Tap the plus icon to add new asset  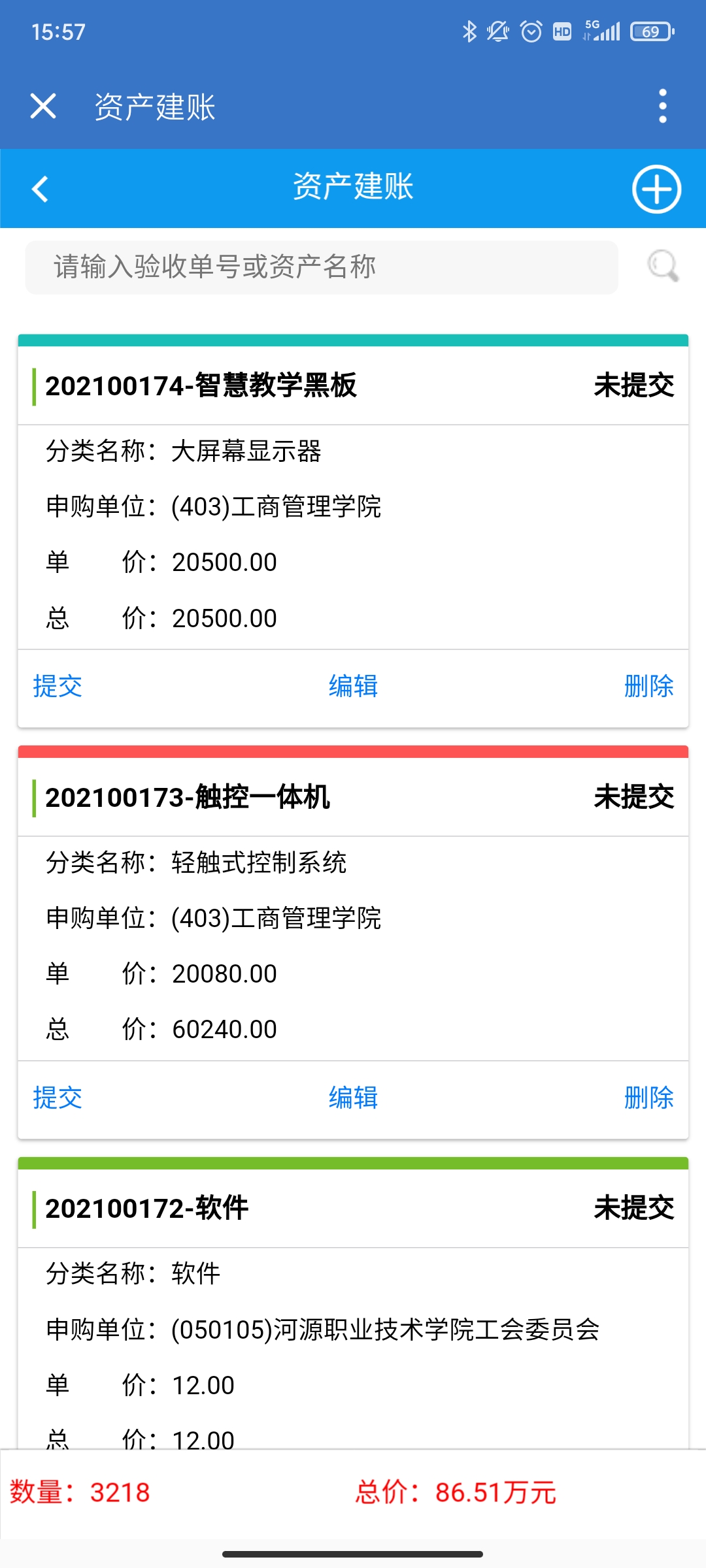657,189
